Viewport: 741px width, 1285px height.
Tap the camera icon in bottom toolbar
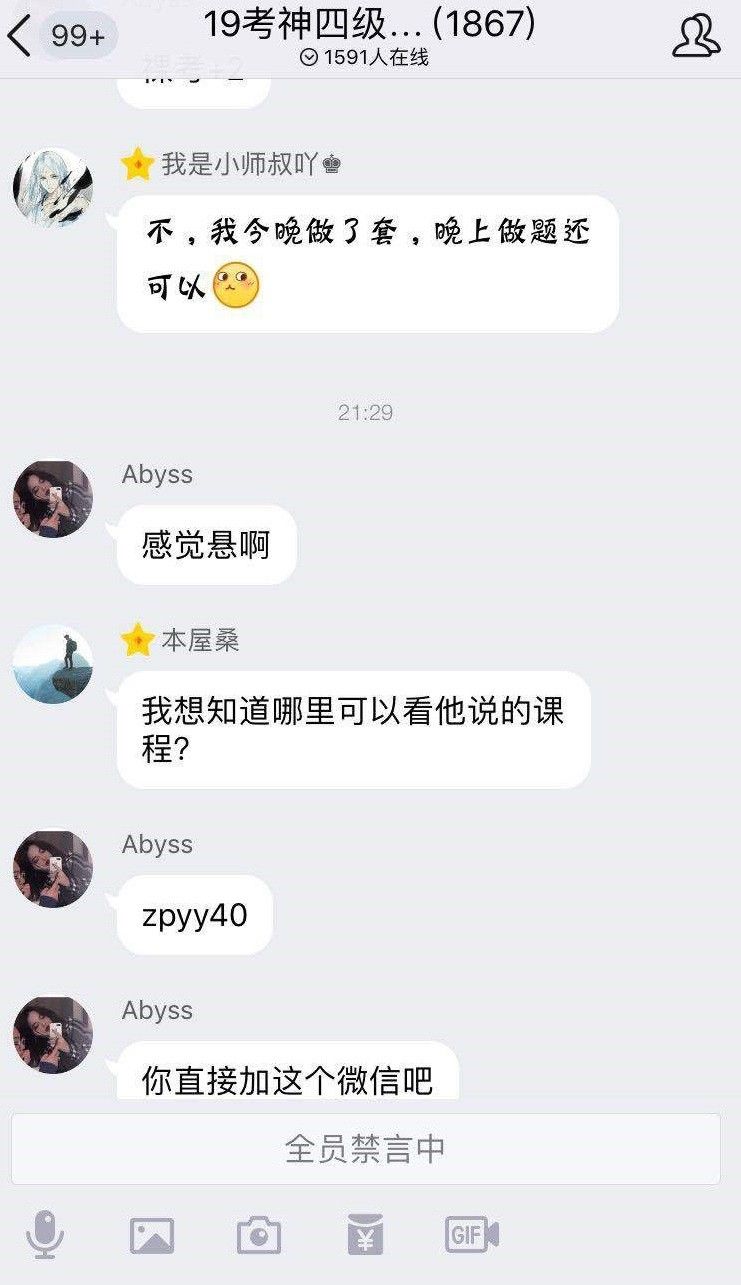(x=261, y=1236)
